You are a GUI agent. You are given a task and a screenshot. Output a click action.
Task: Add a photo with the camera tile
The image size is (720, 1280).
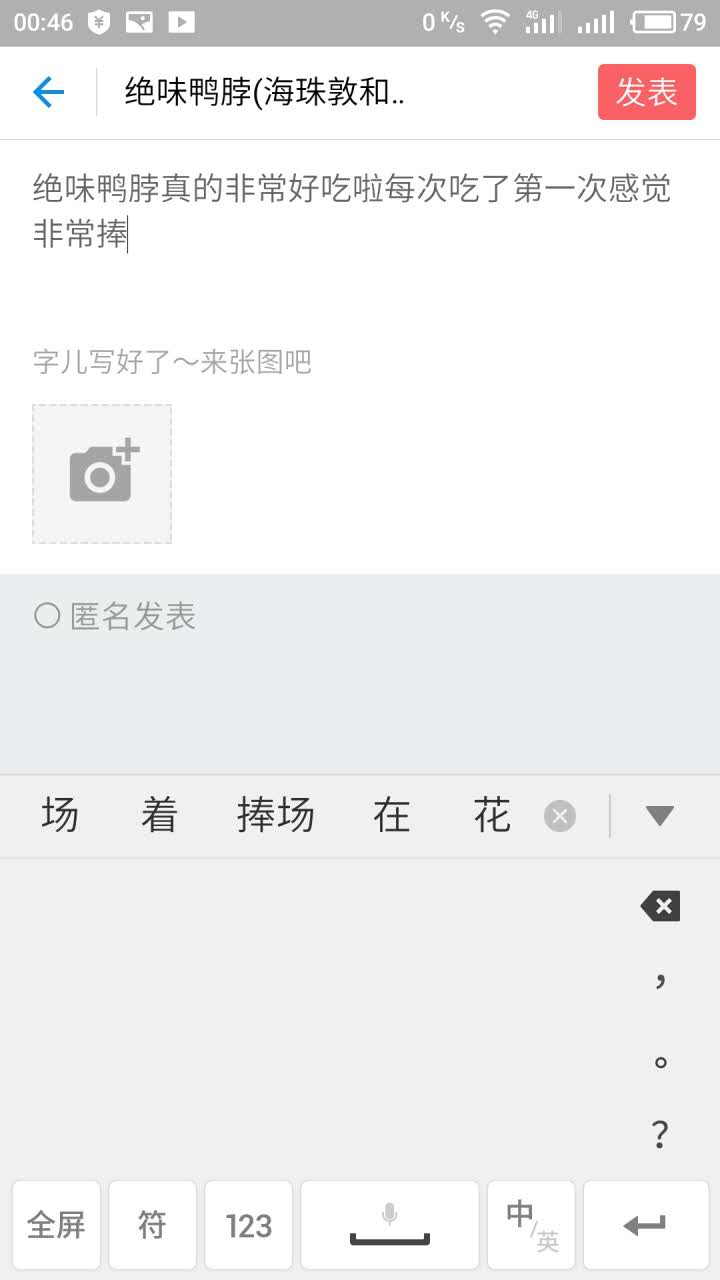[x=102, y=474]
